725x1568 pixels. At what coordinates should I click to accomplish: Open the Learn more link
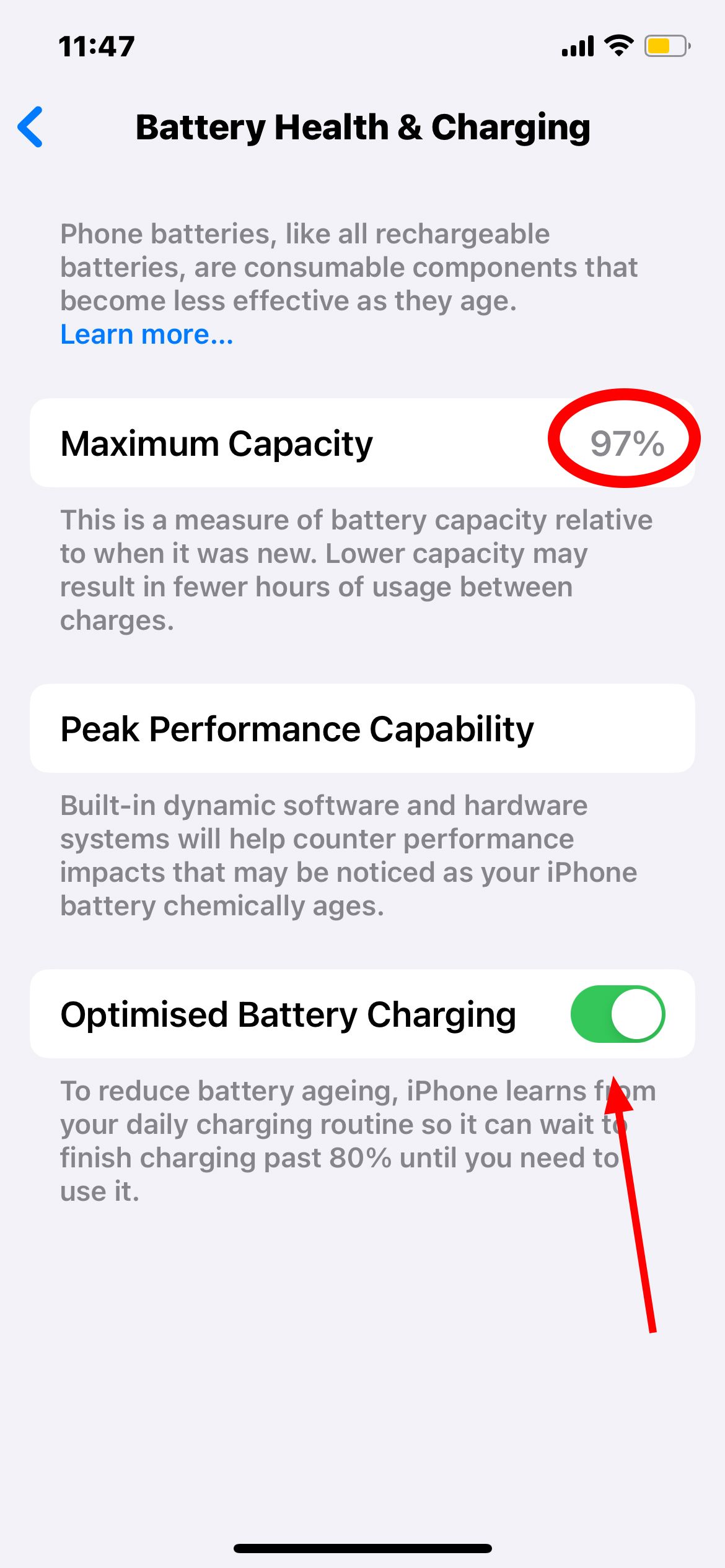click(x=147, y=334)
